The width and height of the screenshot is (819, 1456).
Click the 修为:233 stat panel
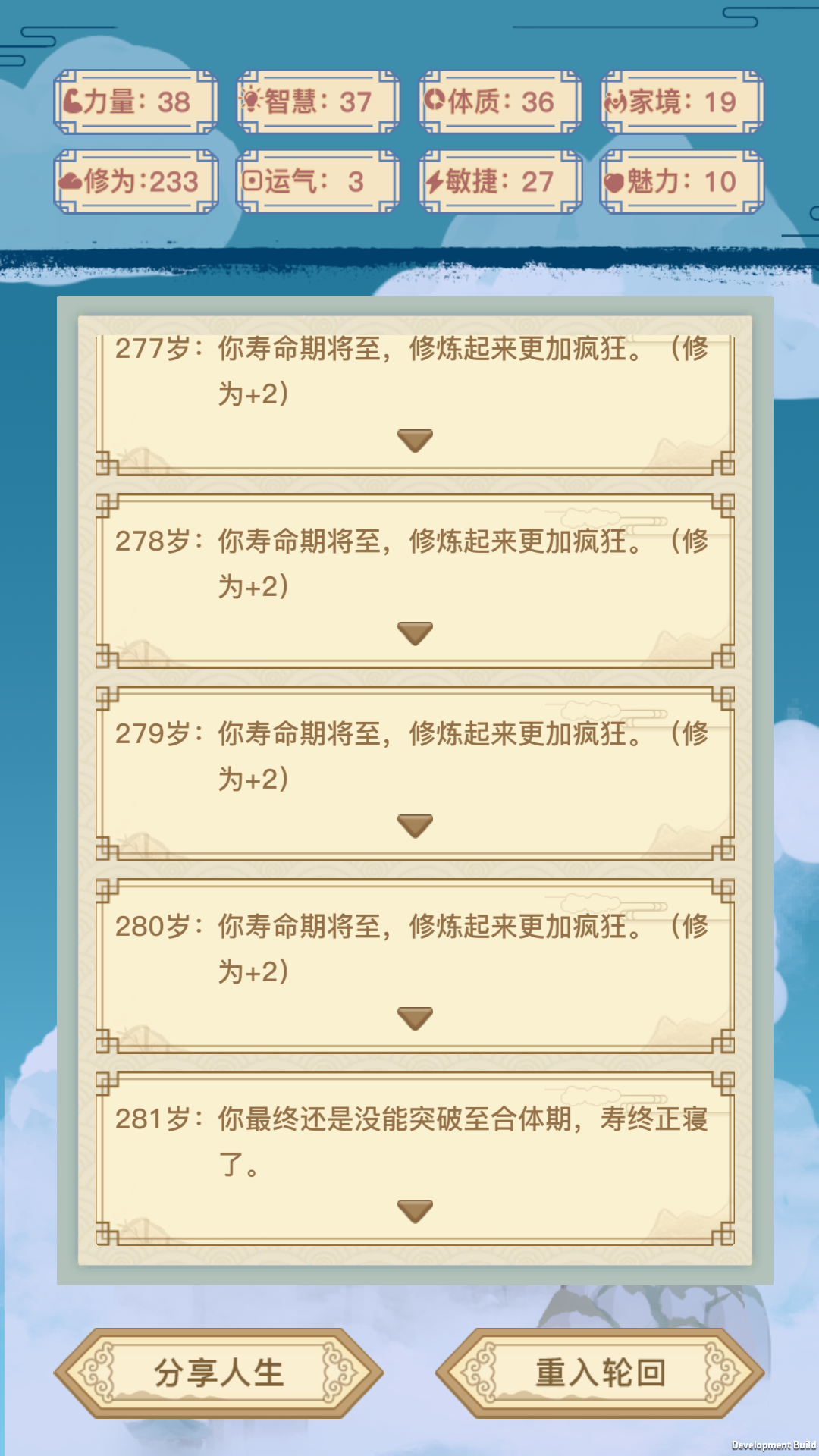(135, 181)
